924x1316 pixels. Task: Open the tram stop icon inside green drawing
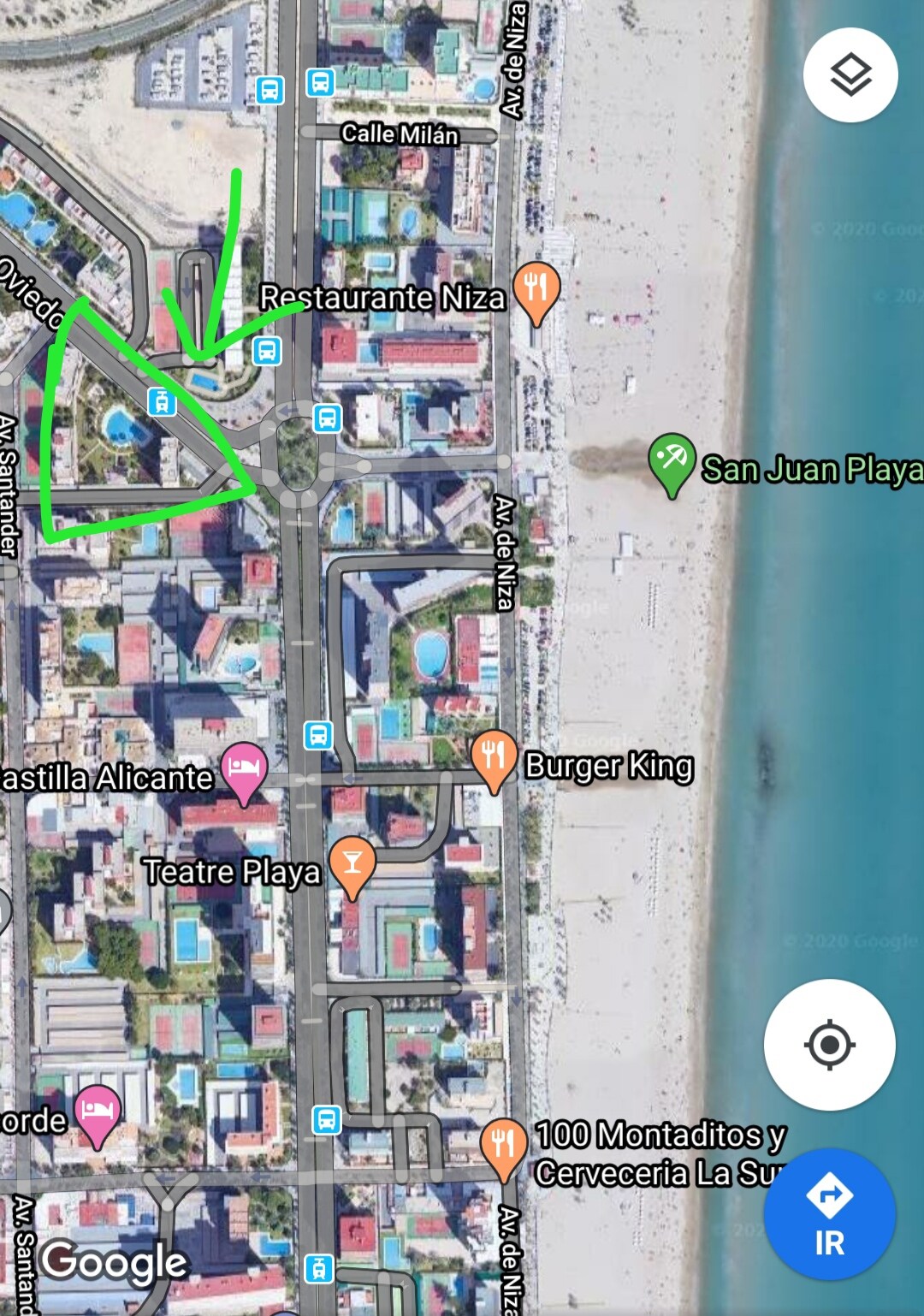pos(161,401)
